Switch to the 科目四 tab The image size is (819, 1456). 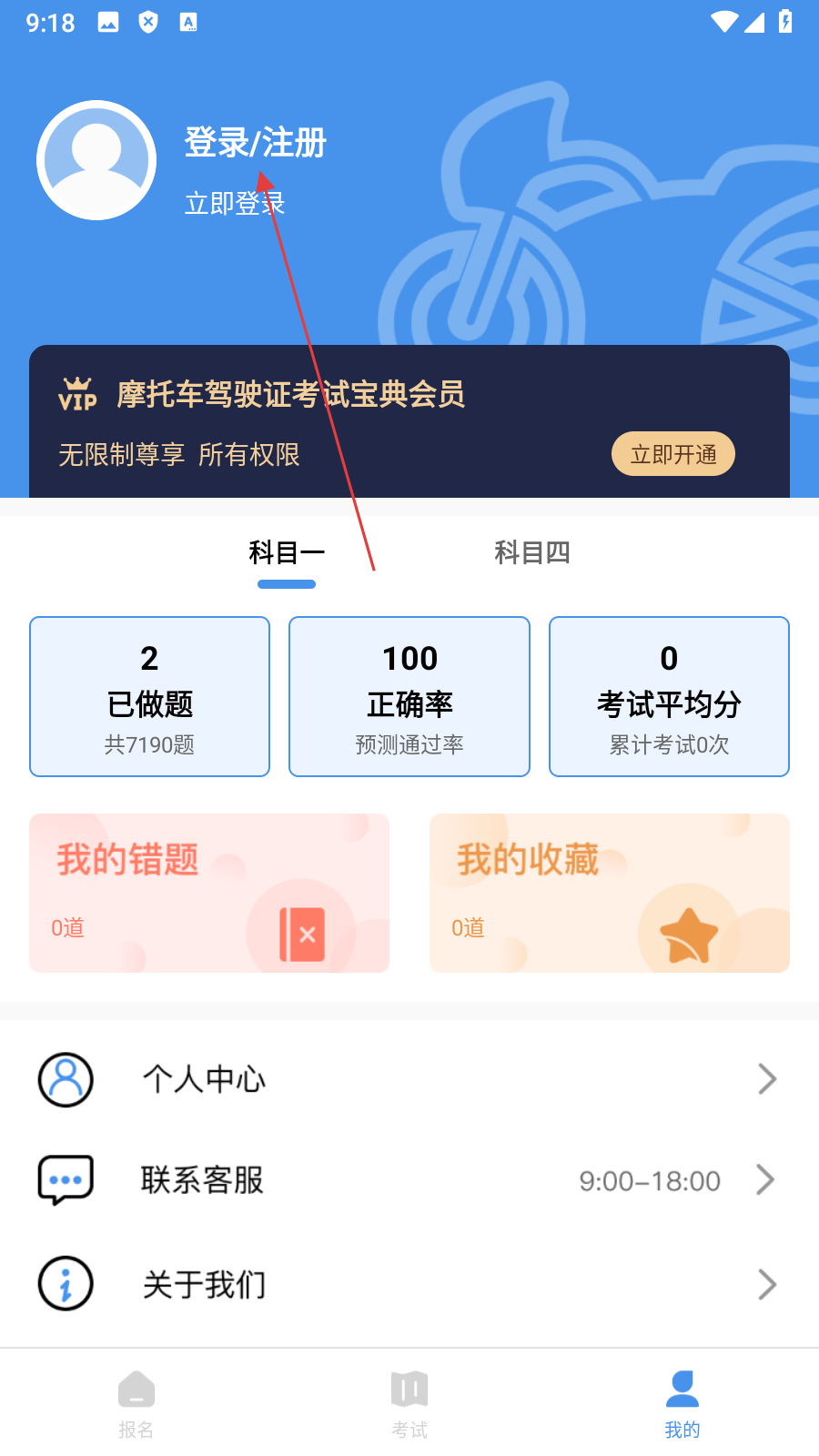(x=532, y=552)
